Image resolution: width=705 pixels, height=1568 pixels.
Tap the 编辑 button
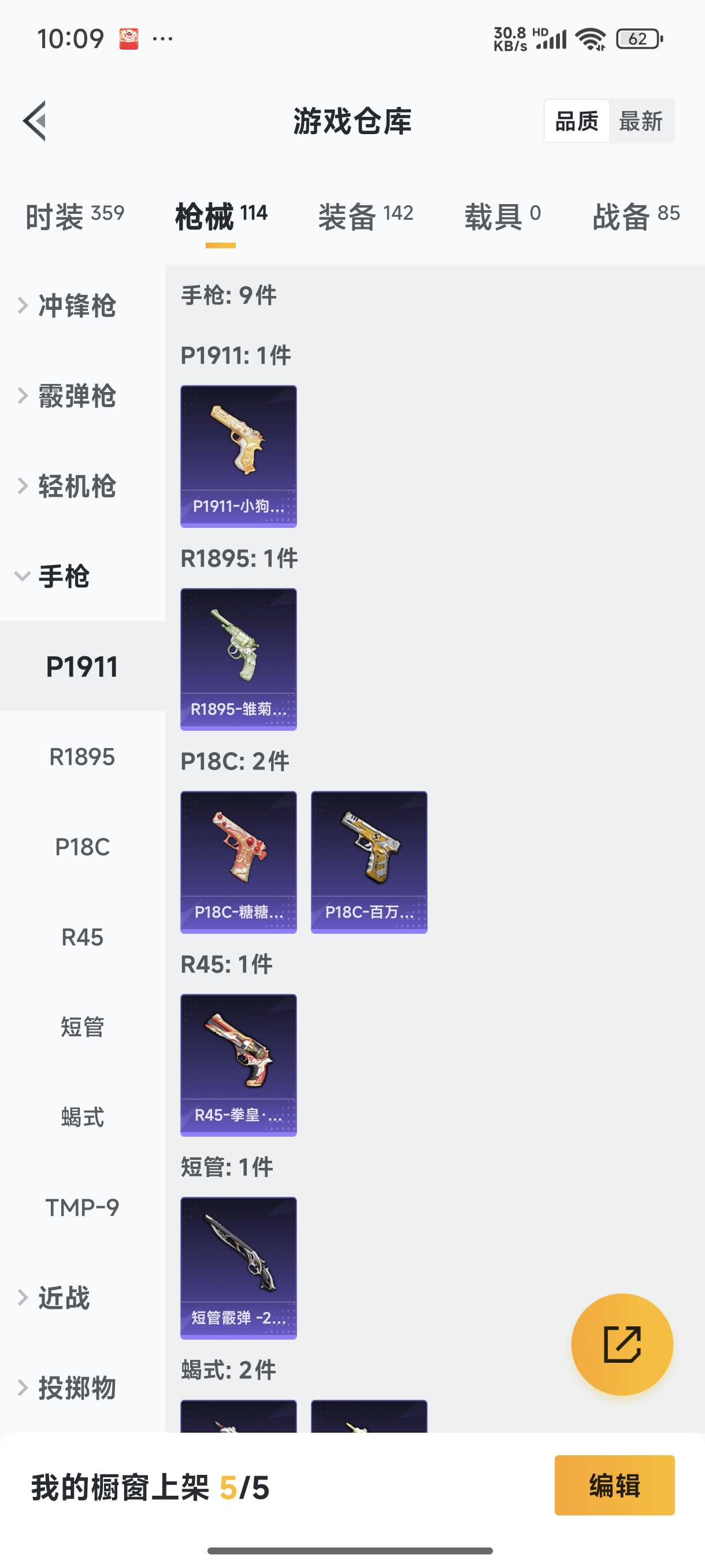coord(614,1485)
